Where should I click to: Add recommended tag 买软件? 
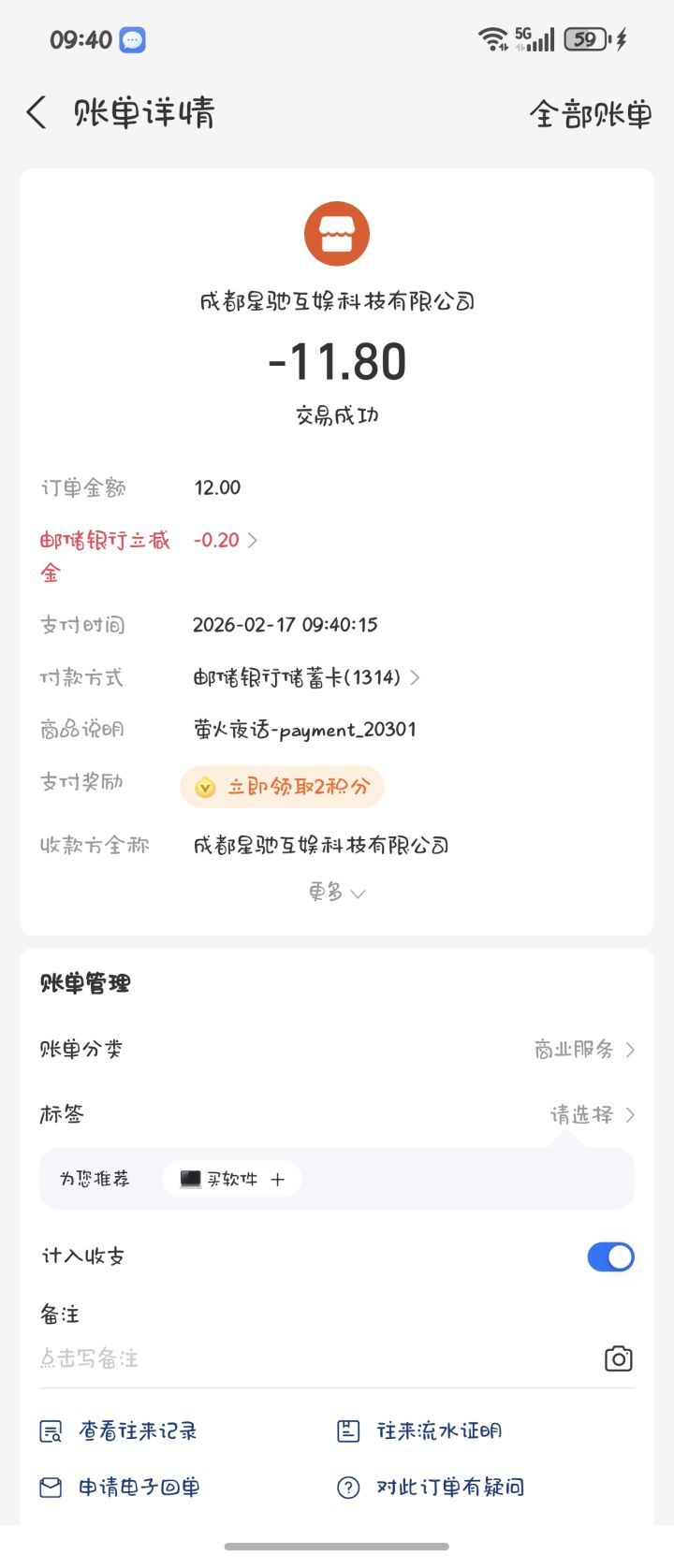232,1179
